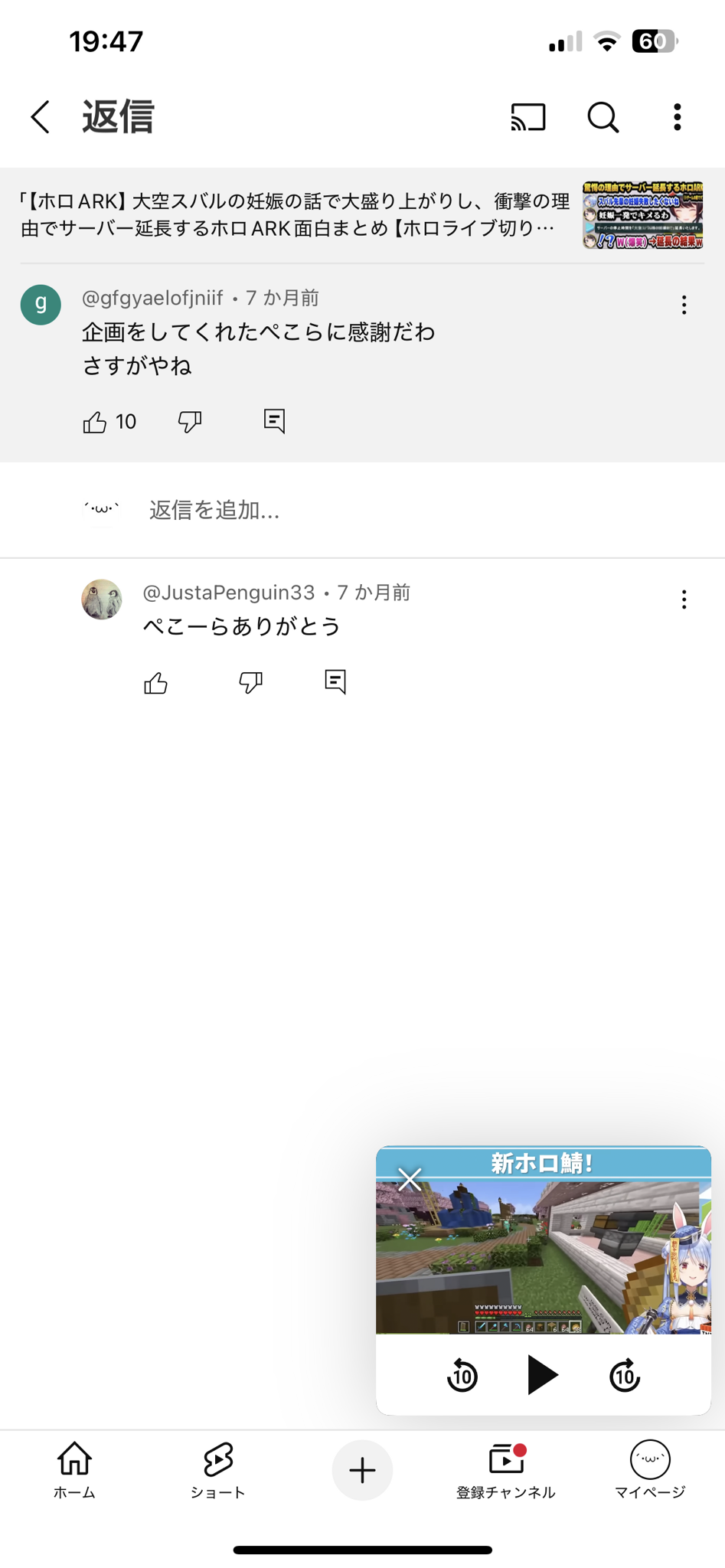Skip forward 10 seconds in mini player
The width and height of the screenshot is (725, 1568).
[625, 1376]
